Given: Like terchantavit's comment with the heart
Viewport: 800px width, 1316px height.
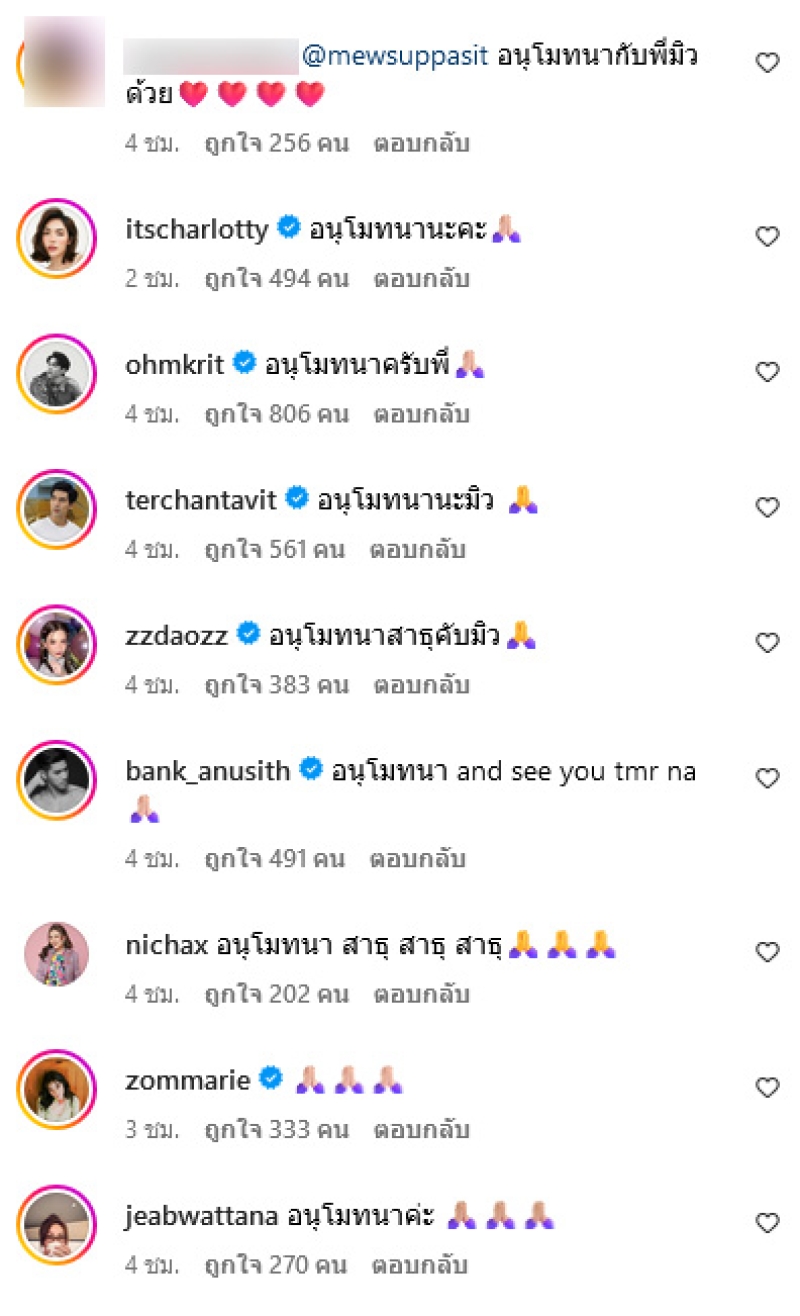Looking at the screenshot, I should pos(767,508).
